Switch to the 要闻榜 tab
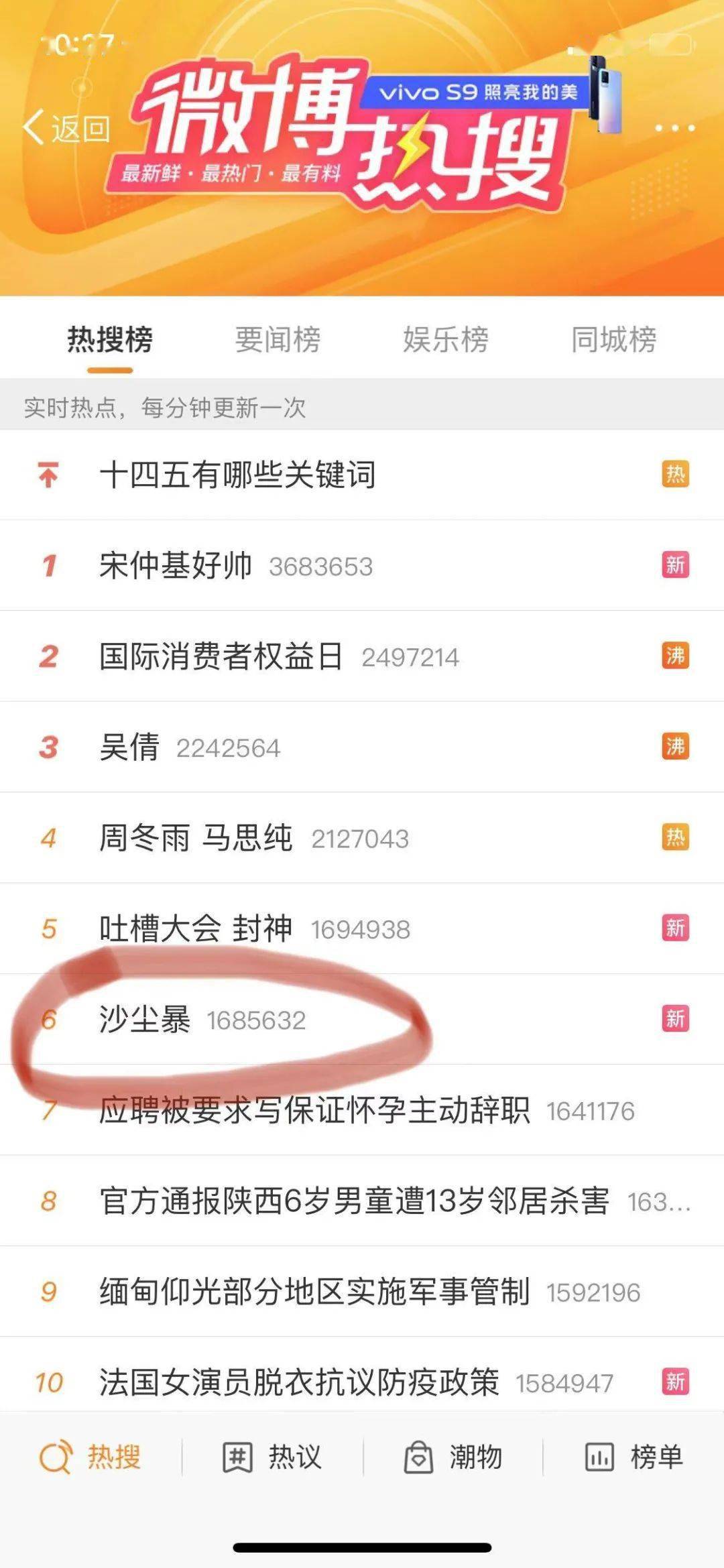 [278, 340]
